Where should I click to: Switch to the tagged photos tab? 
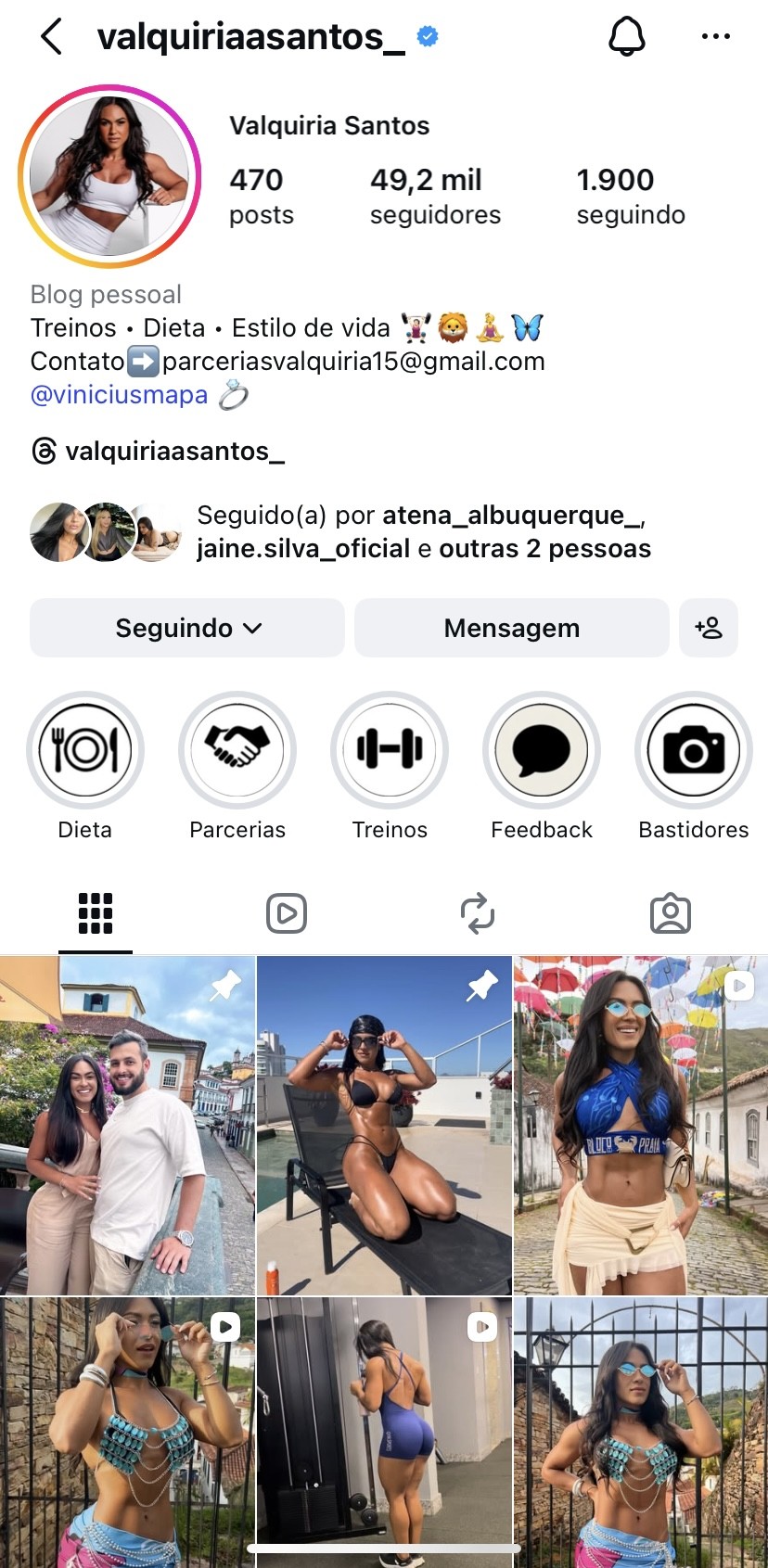click(x=670, y=913)
